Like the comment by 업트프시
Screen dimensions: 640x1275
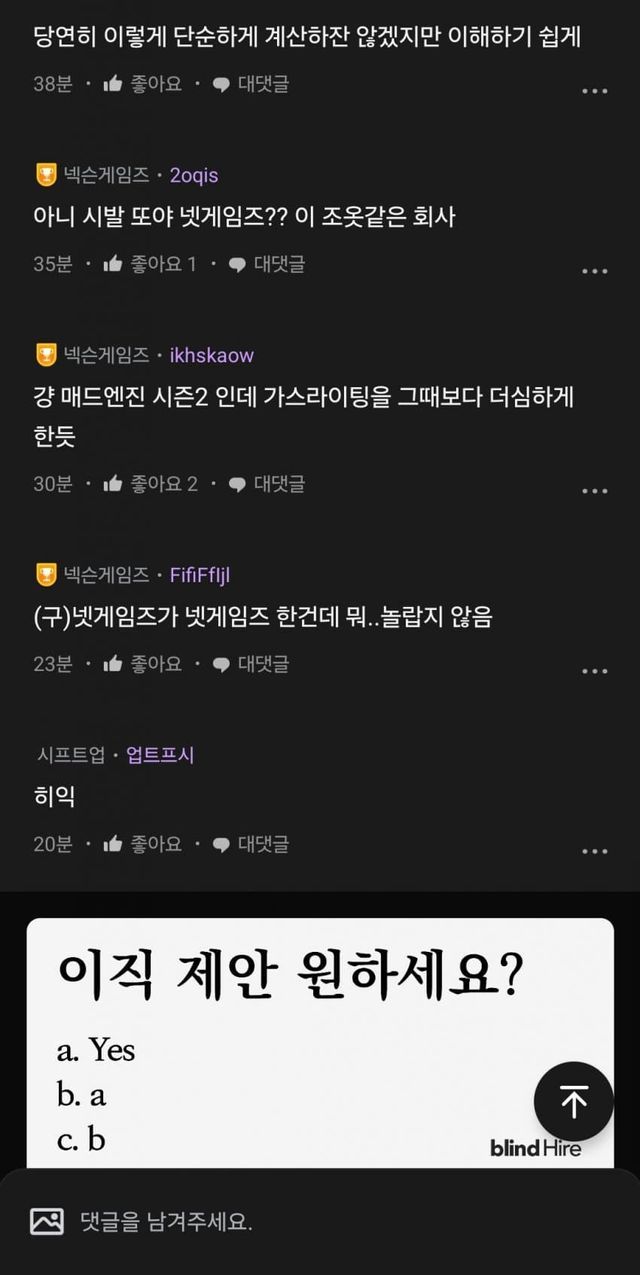[142, 844]
